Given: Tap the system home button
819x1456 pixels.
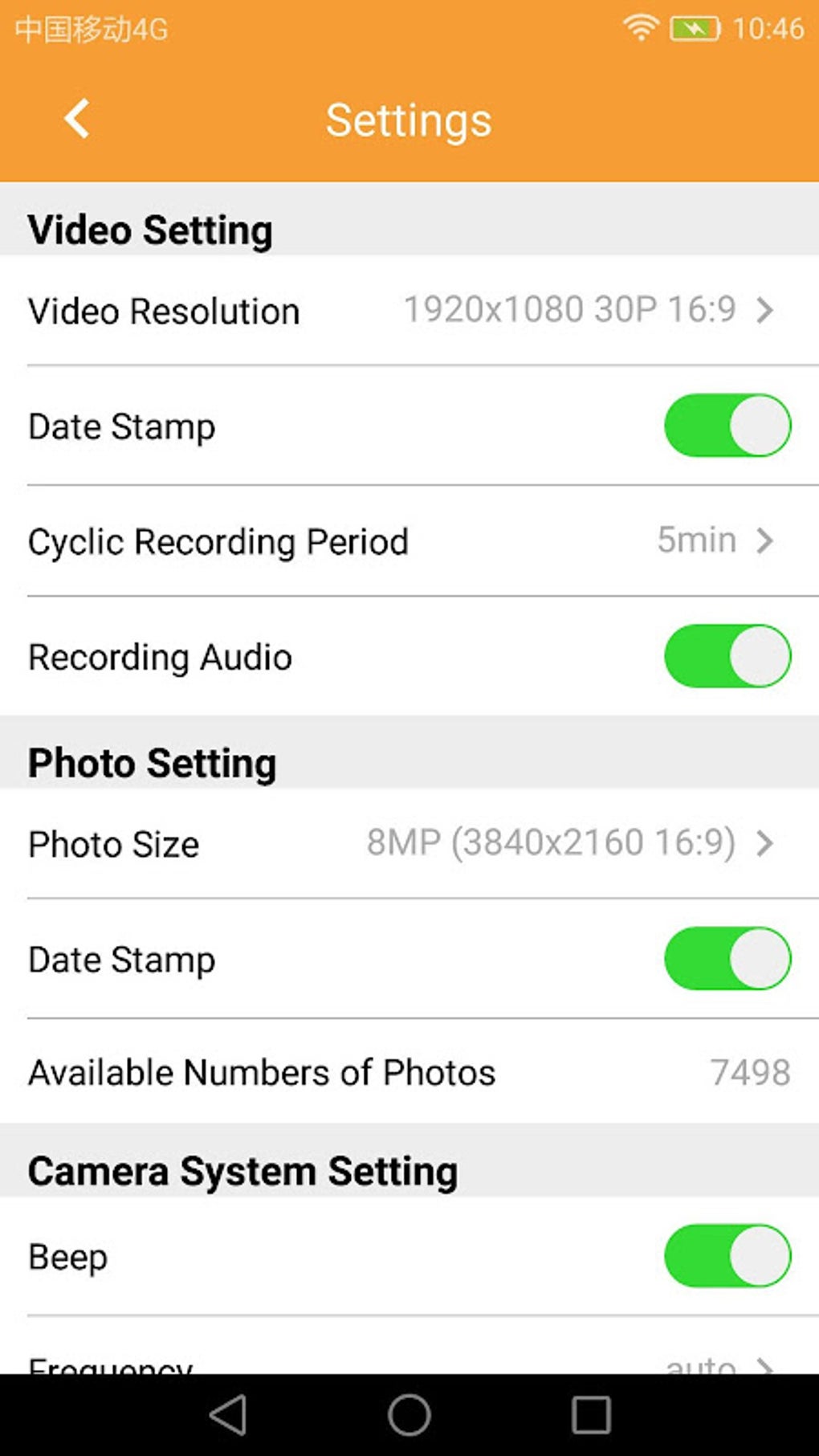Looking at the screenshot, I should [409, 1414].
